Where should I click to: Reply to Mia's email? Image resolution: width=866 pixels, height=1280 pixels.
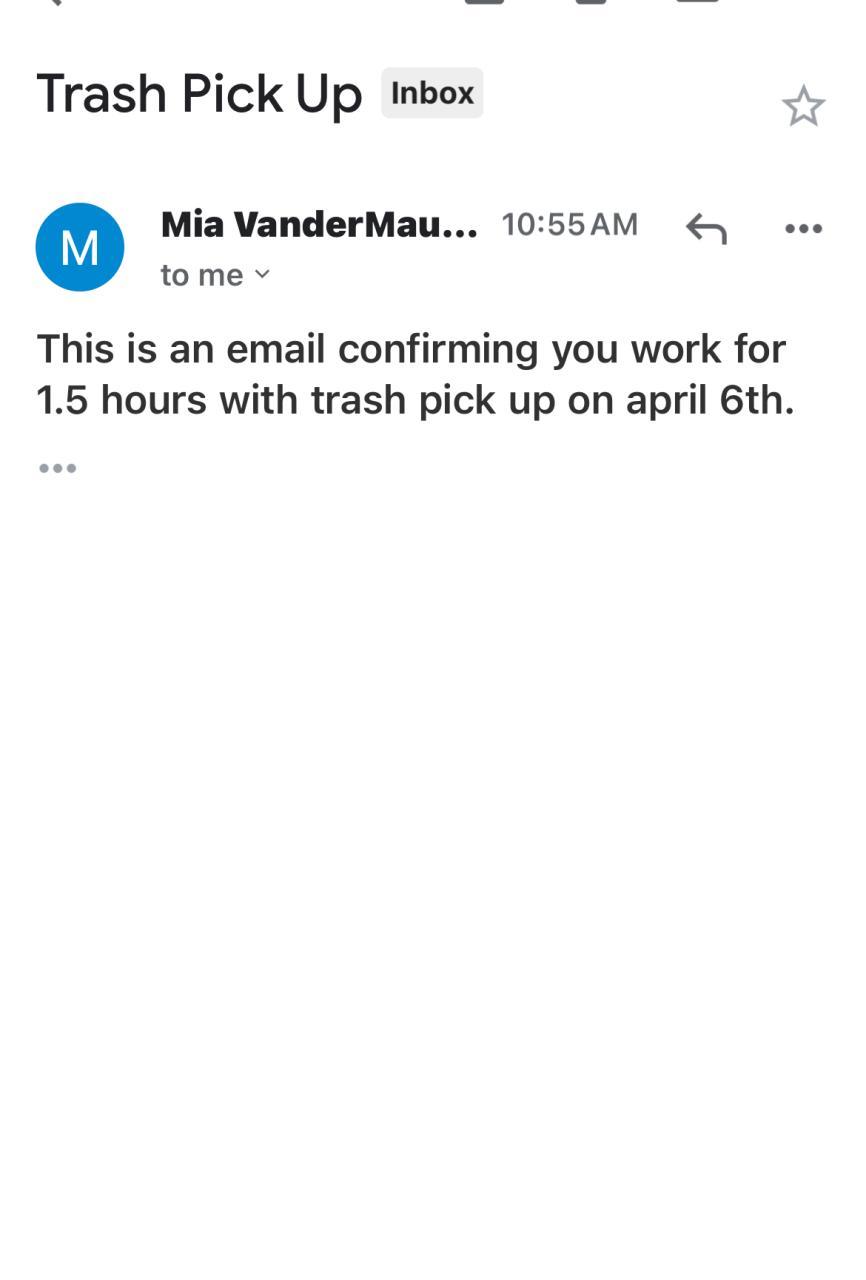coord(706,229)
